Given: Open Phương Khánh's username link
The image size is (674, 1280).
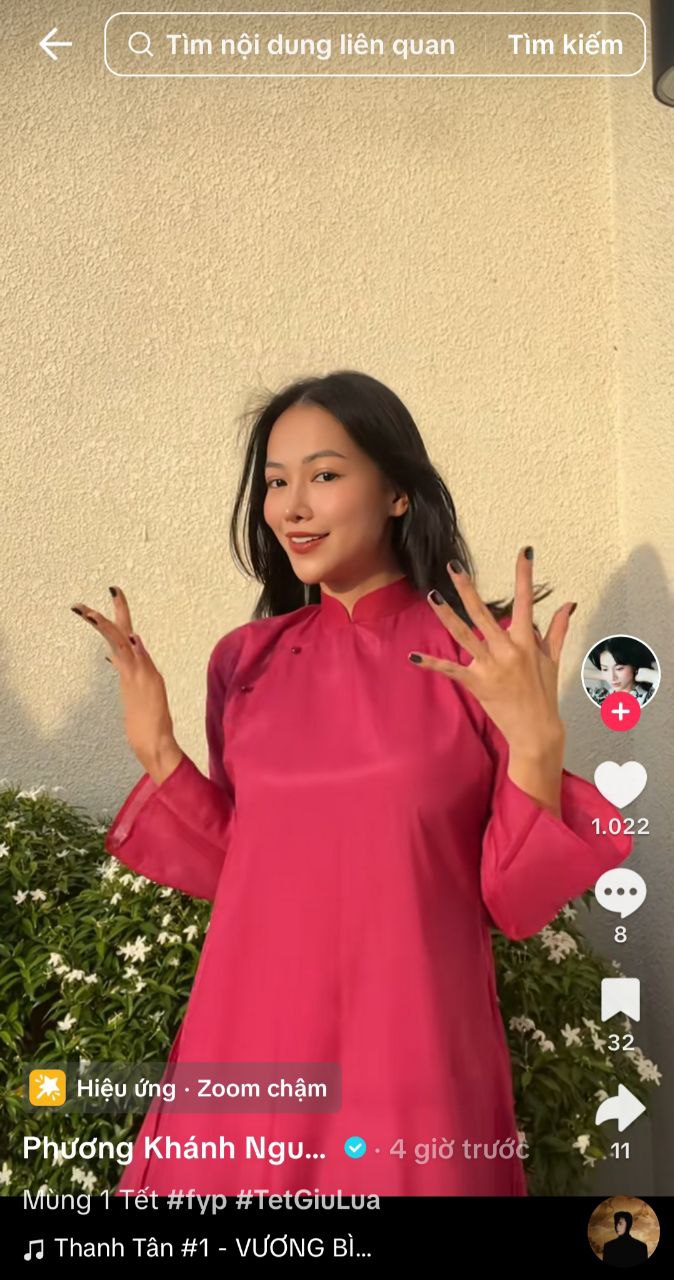Looking at the screenshot, I should click(174, 1148).
